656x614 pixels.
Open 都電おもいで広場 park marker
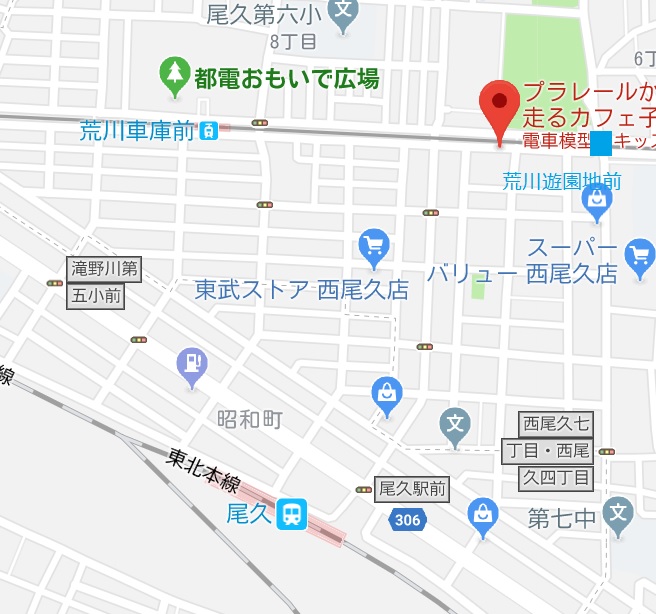[175, 76]
